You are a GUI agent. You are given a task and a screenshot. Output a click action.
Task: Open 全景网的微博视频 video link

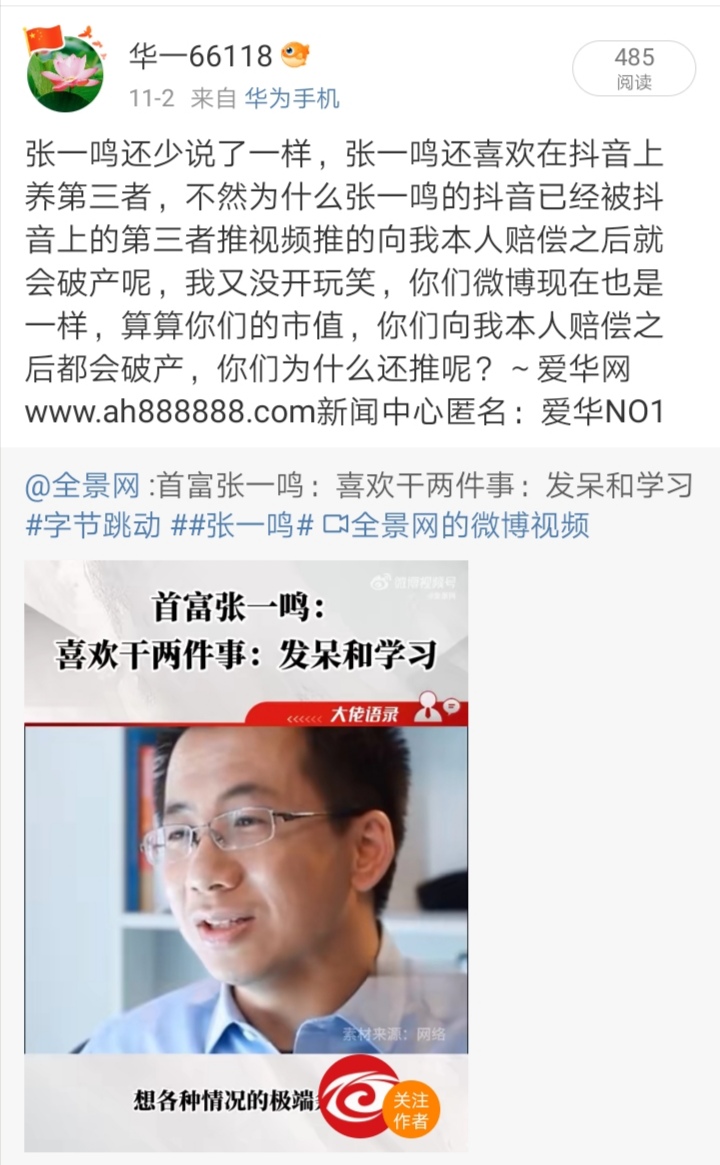click(456, 525)
